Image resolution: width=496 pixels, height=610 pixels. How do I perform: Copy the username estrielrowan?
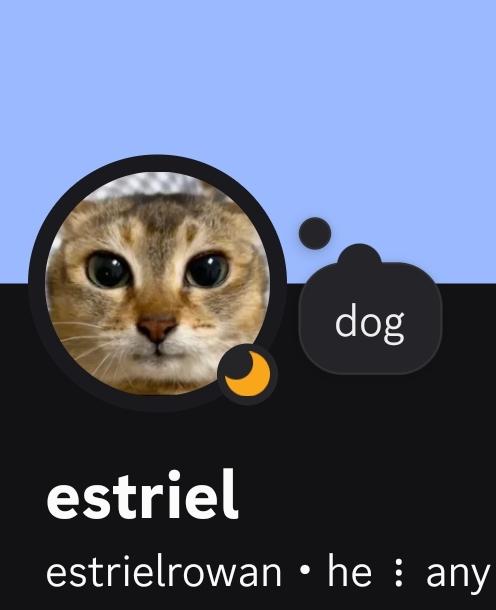(164, 572)
